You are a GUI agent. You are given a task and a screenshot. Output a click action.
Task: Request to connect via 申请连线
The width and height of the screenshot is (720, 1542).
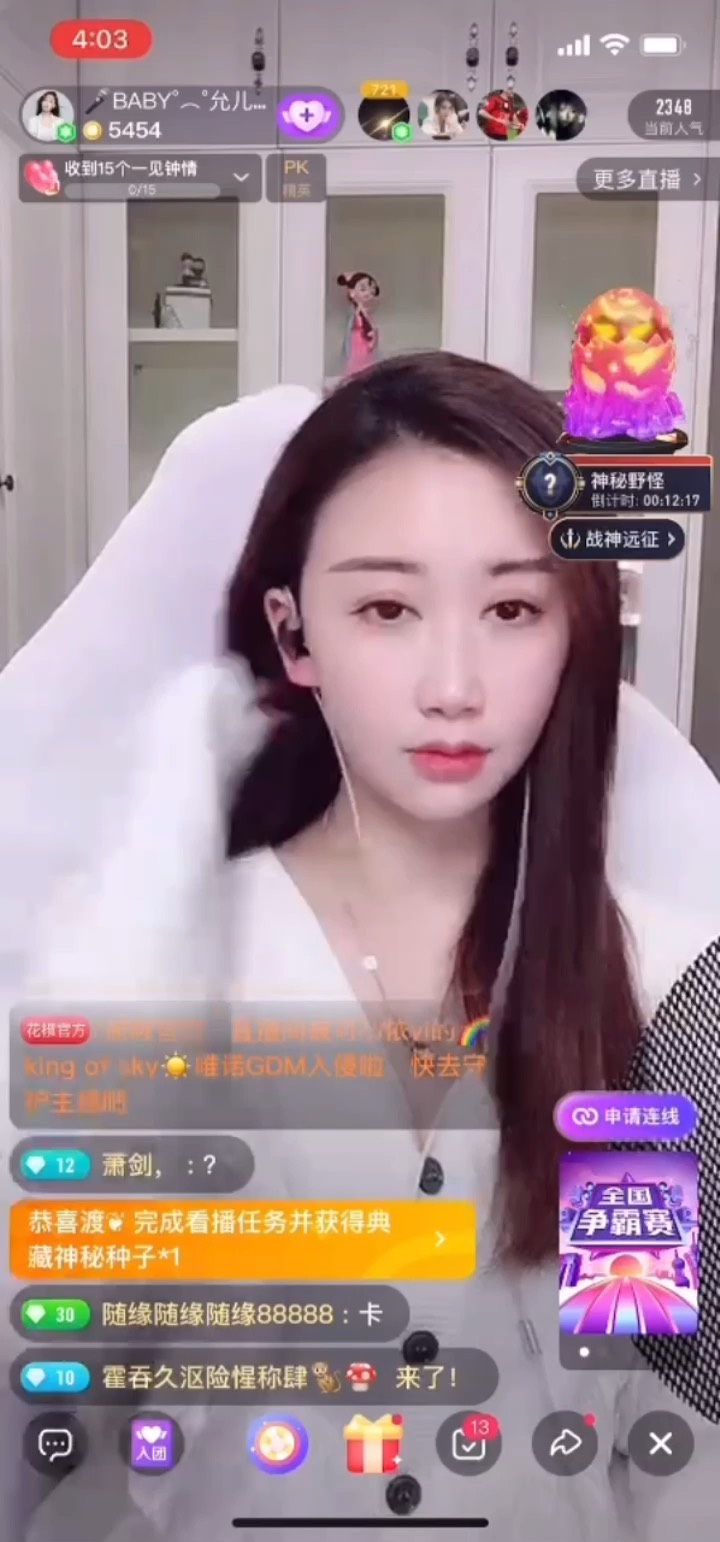(626, 1116)
